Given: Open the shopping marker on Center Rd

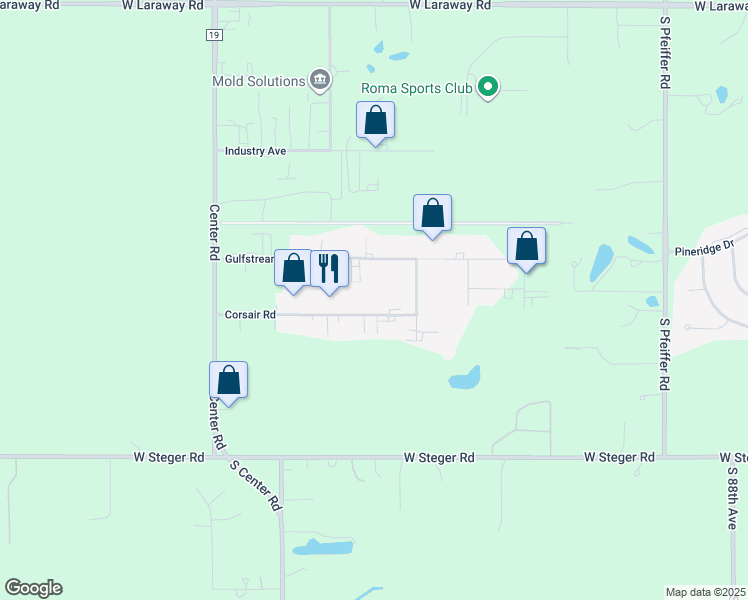Looking at the screenshot, I should tap(229, 383).
